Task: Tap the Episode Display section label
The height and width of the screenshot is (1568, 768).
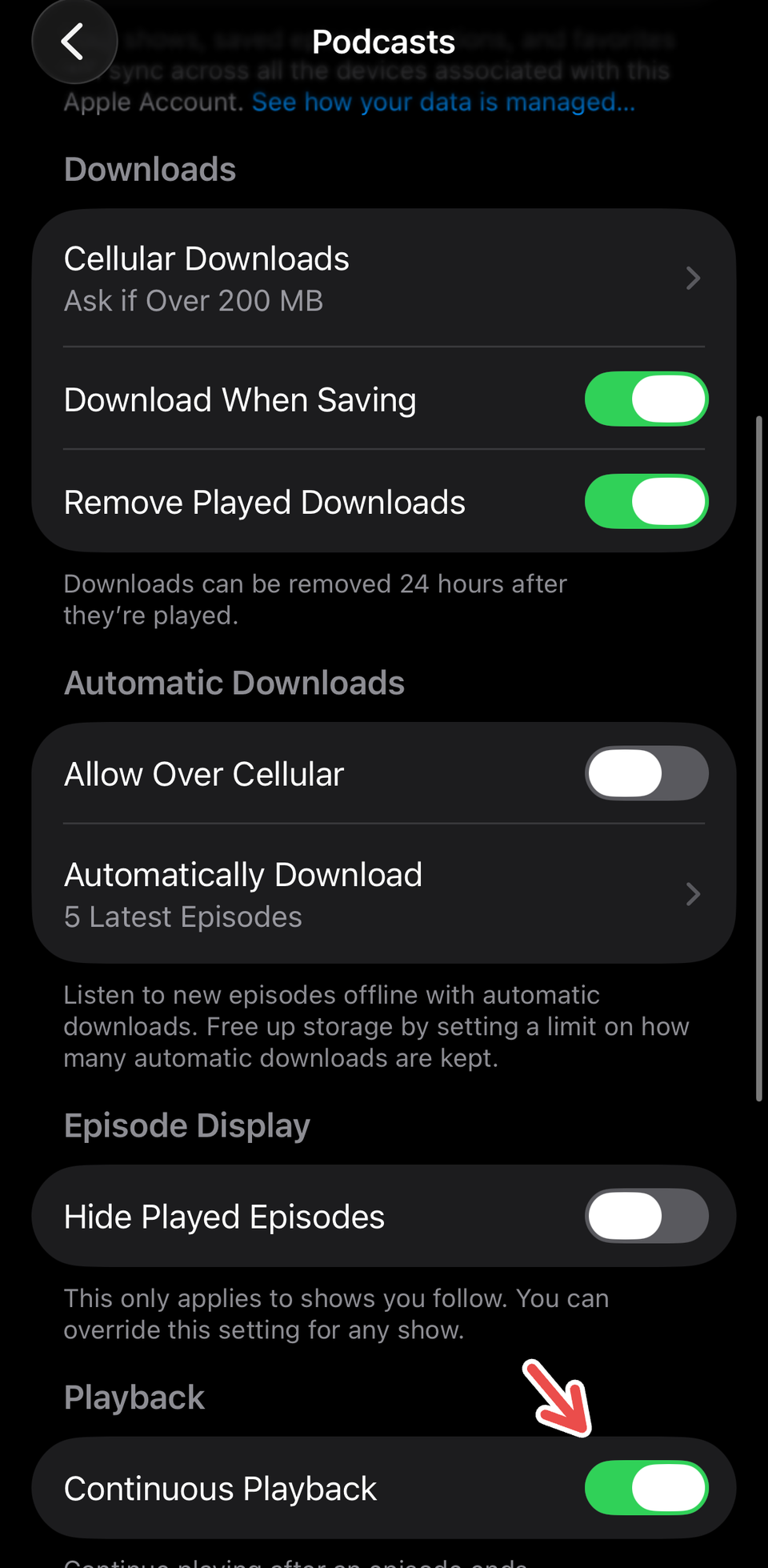Action: point(186,1125)
